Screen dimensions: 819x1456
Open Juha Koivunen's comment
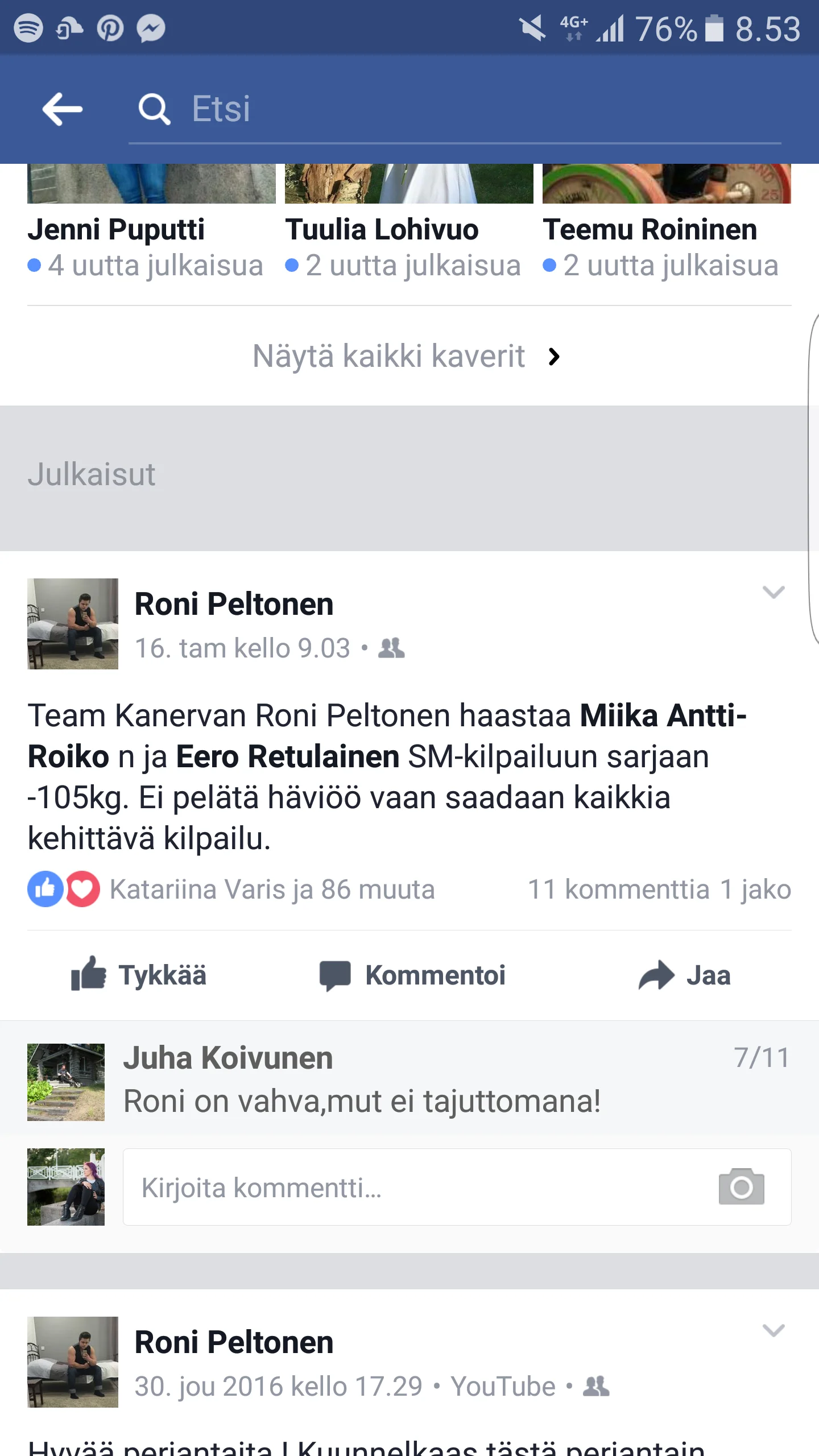(362, 1081)
